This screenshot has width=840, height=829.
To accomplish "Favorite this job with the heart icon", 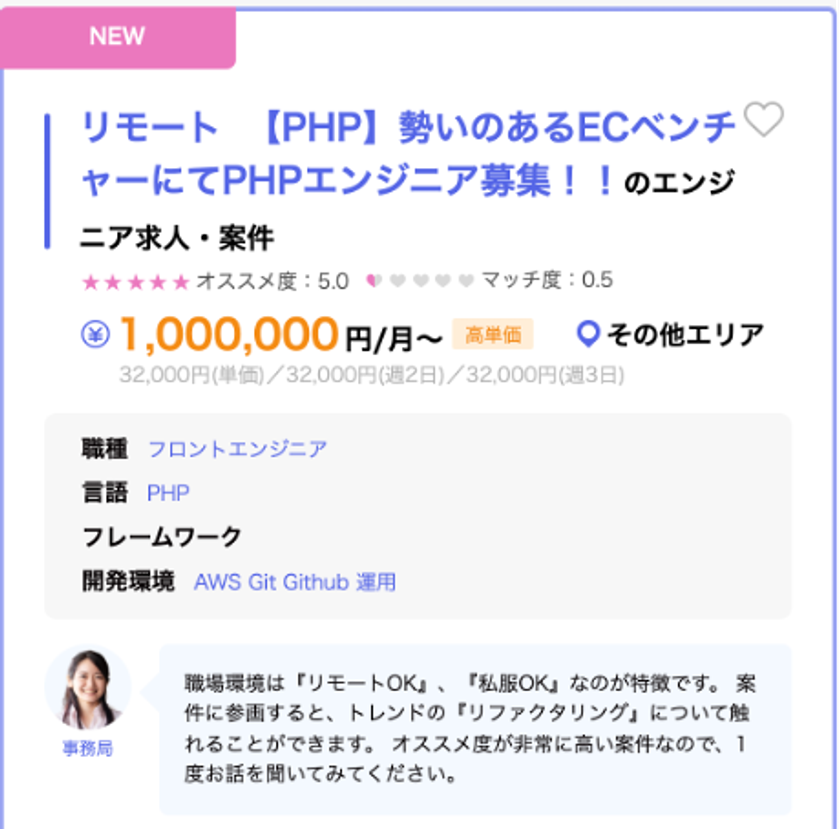I will [764, 121].
